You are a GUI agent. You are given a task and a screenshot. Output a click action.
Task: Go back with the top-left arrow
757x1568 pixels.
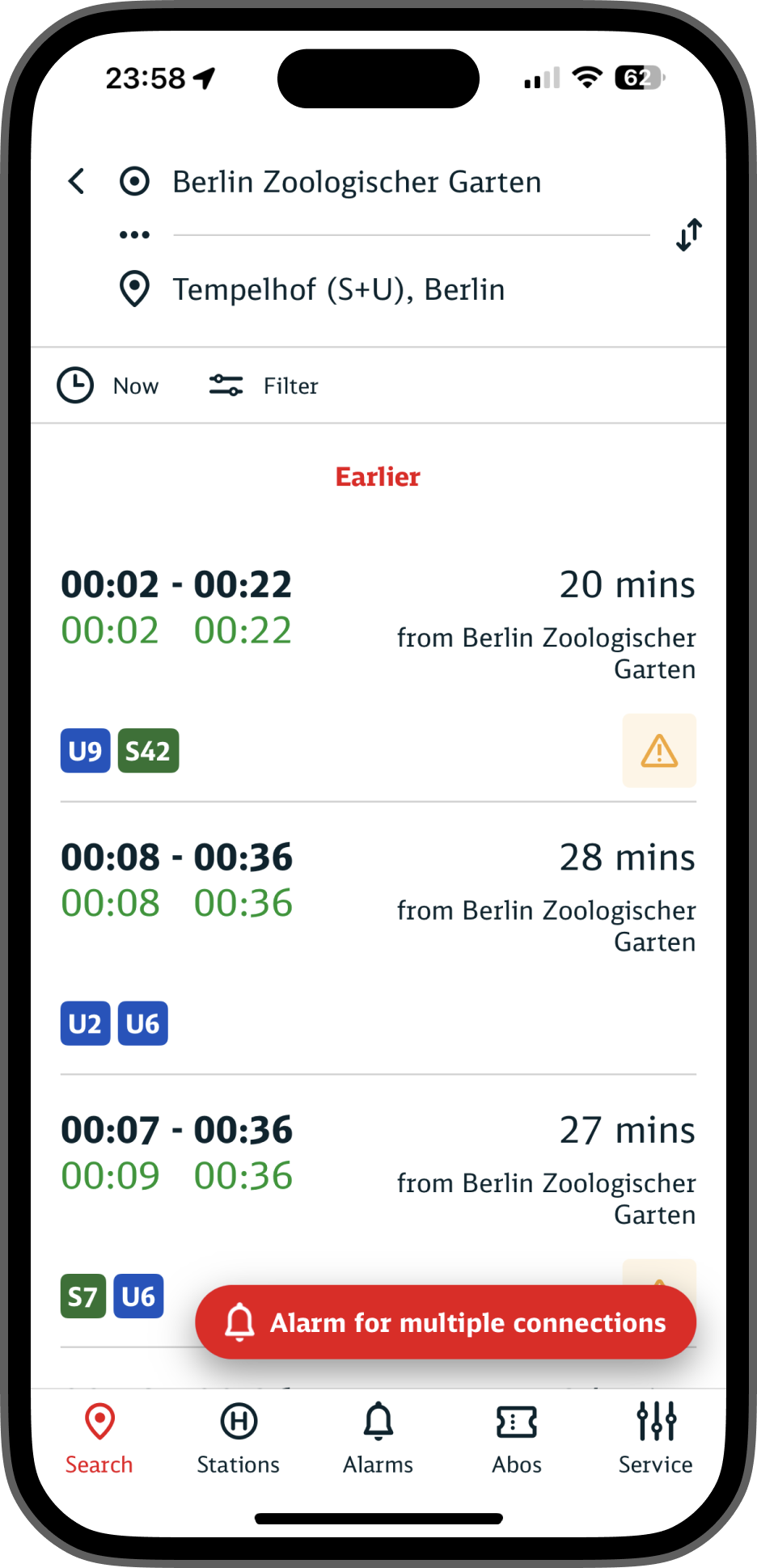click(x=77, y=181)
